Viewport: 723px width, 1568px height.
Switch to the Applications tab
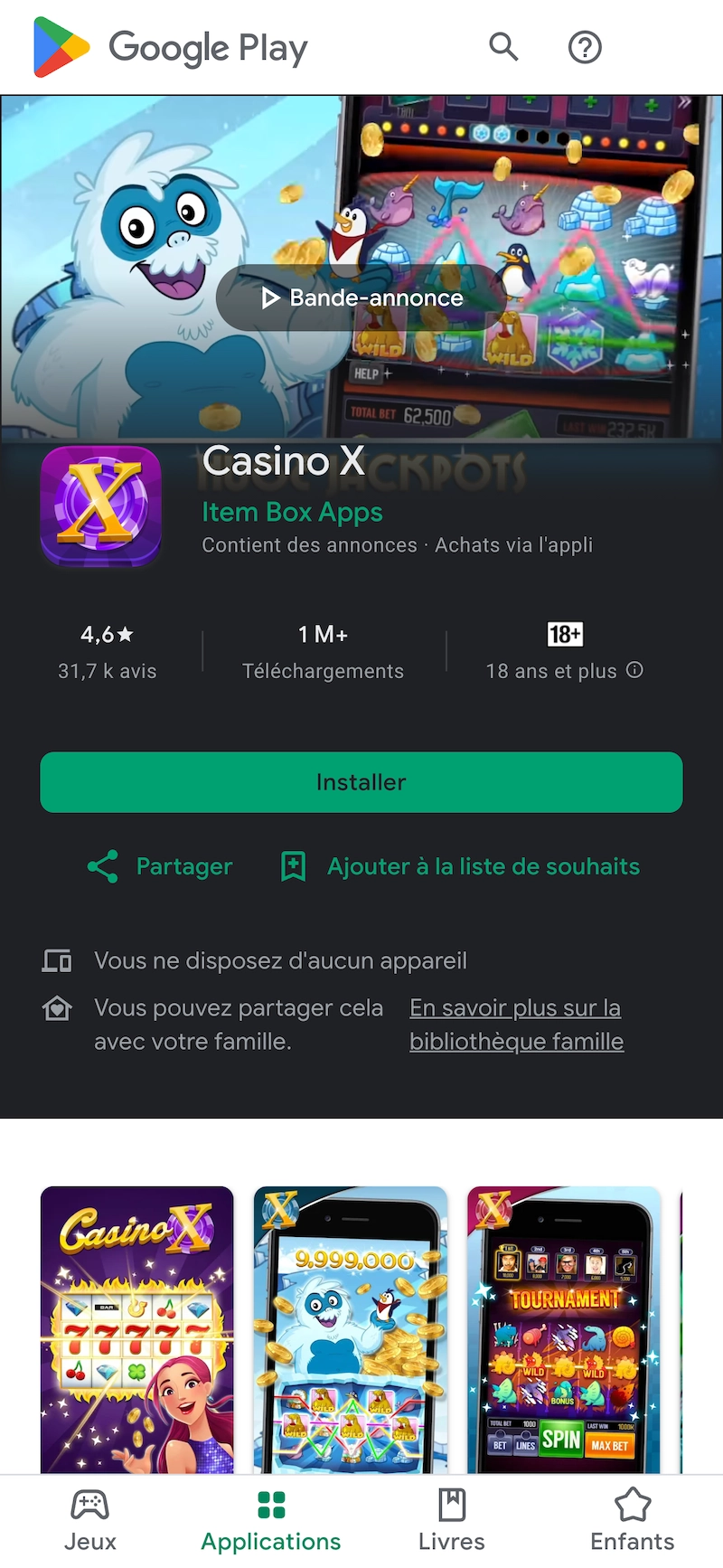[270, 1517]
